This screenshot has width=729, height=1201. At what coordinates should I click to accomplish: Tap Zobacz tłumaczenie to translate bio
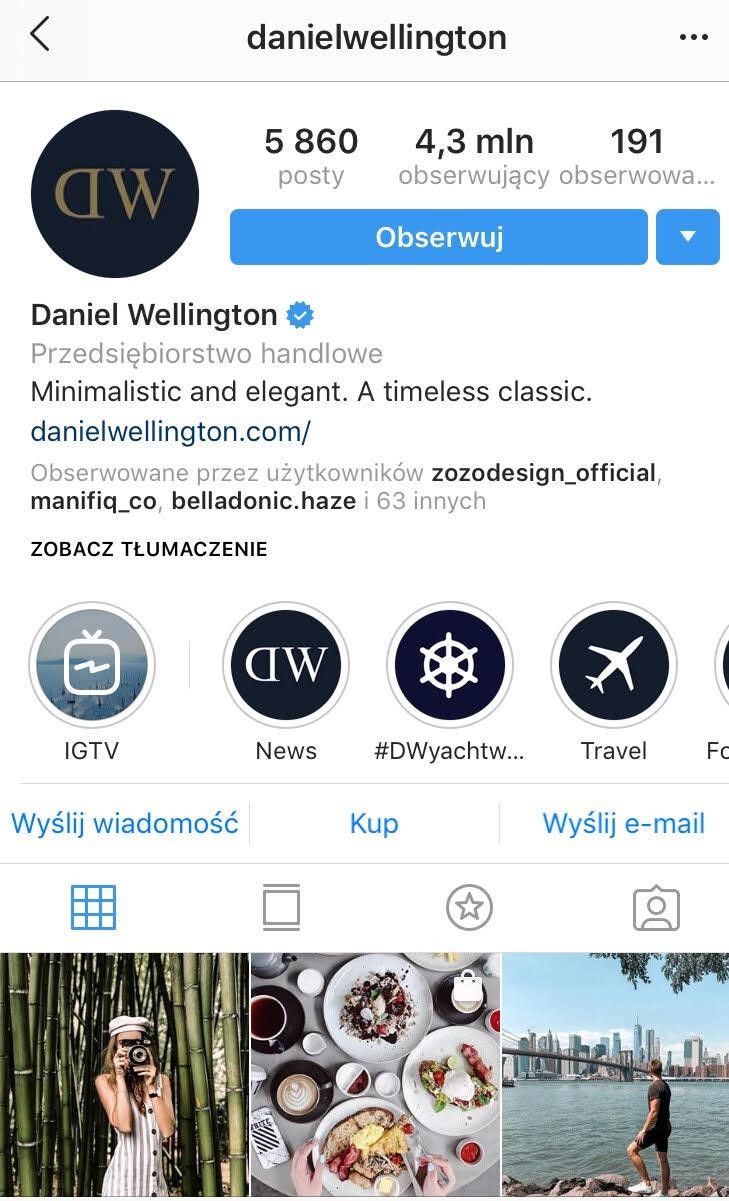(x=149, y=549)
